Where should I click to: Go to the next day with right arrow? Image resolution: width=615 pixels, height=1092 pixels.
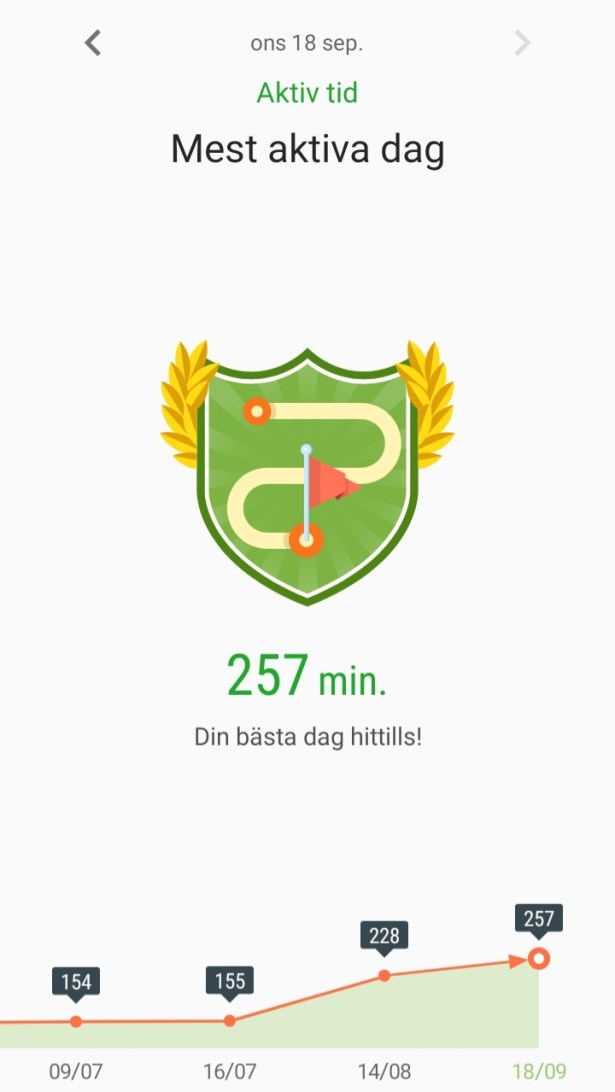(521, 43)
